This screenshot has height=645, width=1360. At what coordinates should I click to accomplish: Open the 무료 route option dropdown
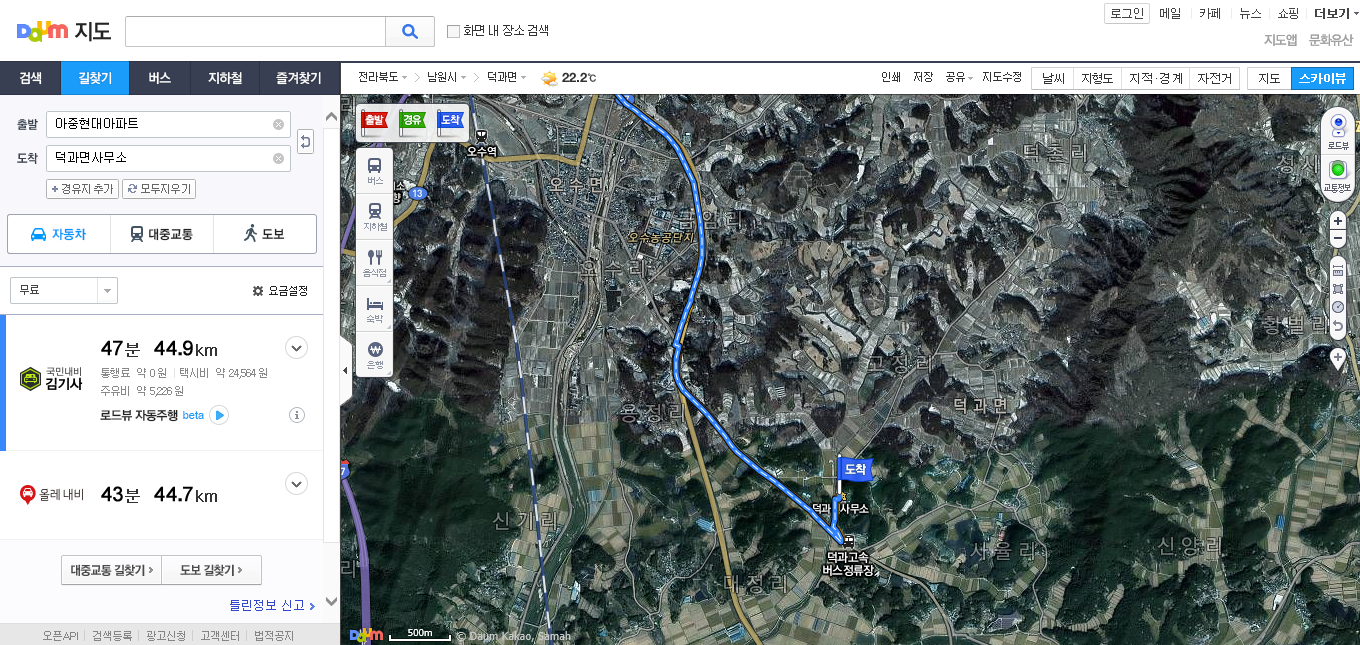tap(64, 290)
